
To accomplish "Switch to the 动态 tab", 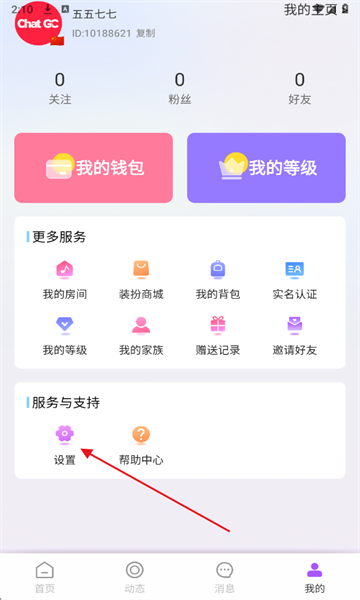I will click(x=135, y=577).
